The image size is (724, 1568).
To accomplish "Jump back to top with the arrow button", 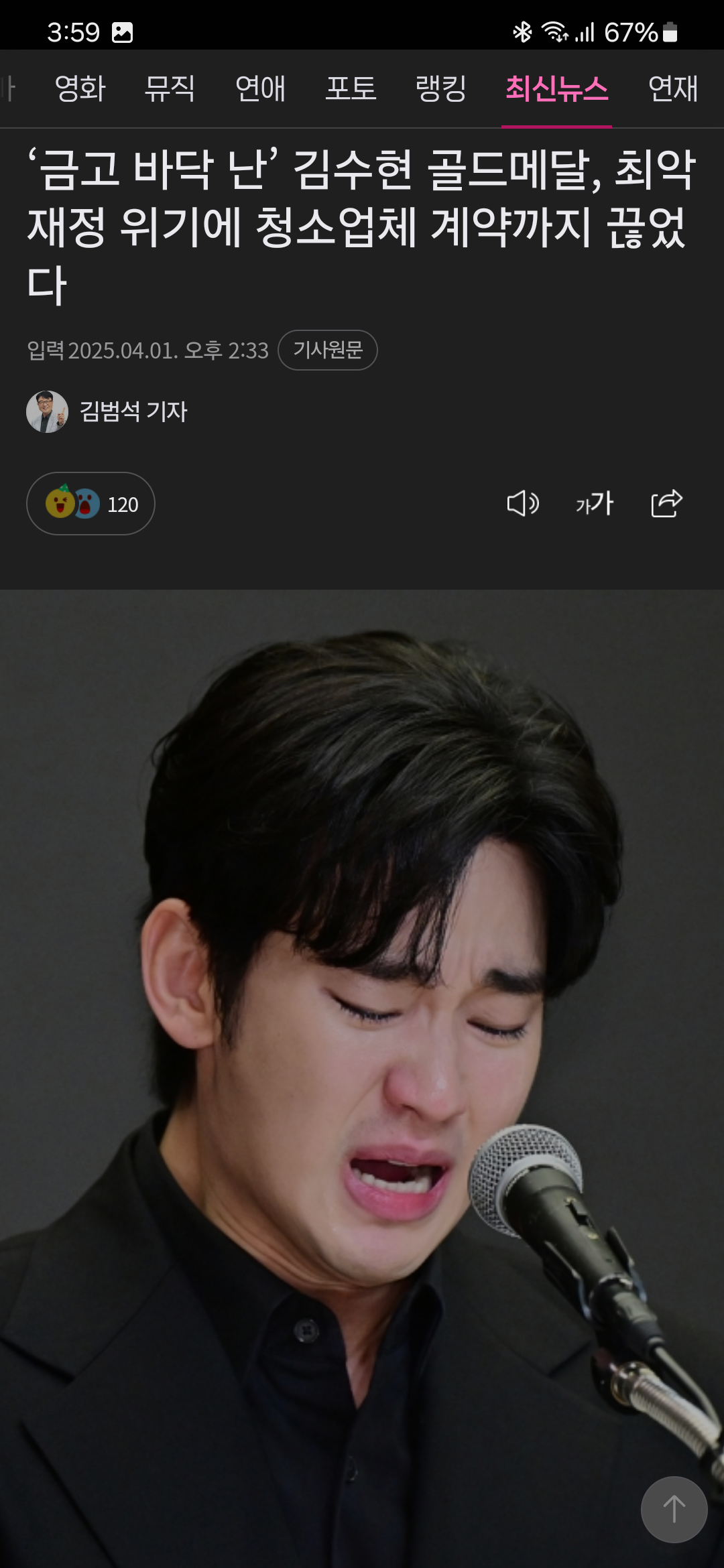I will coord(674,1509).
